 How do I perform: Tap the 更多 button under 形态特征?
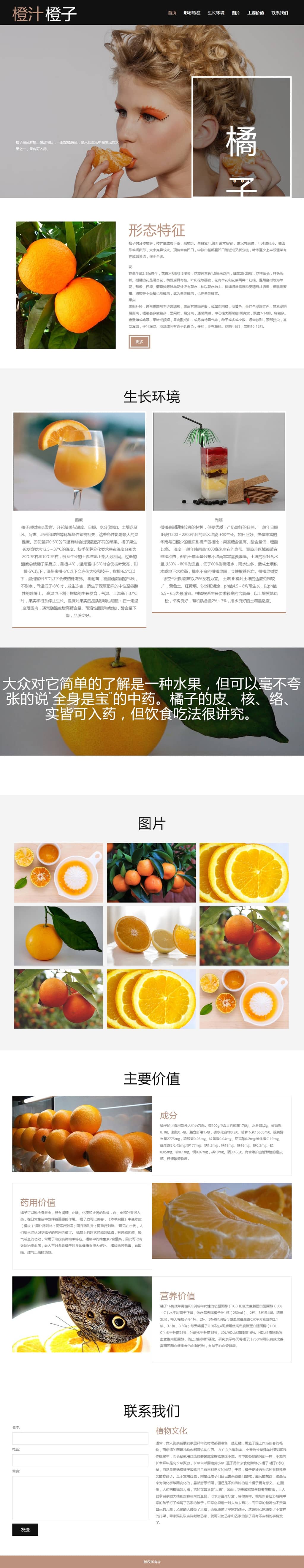(x=139, y=342)
